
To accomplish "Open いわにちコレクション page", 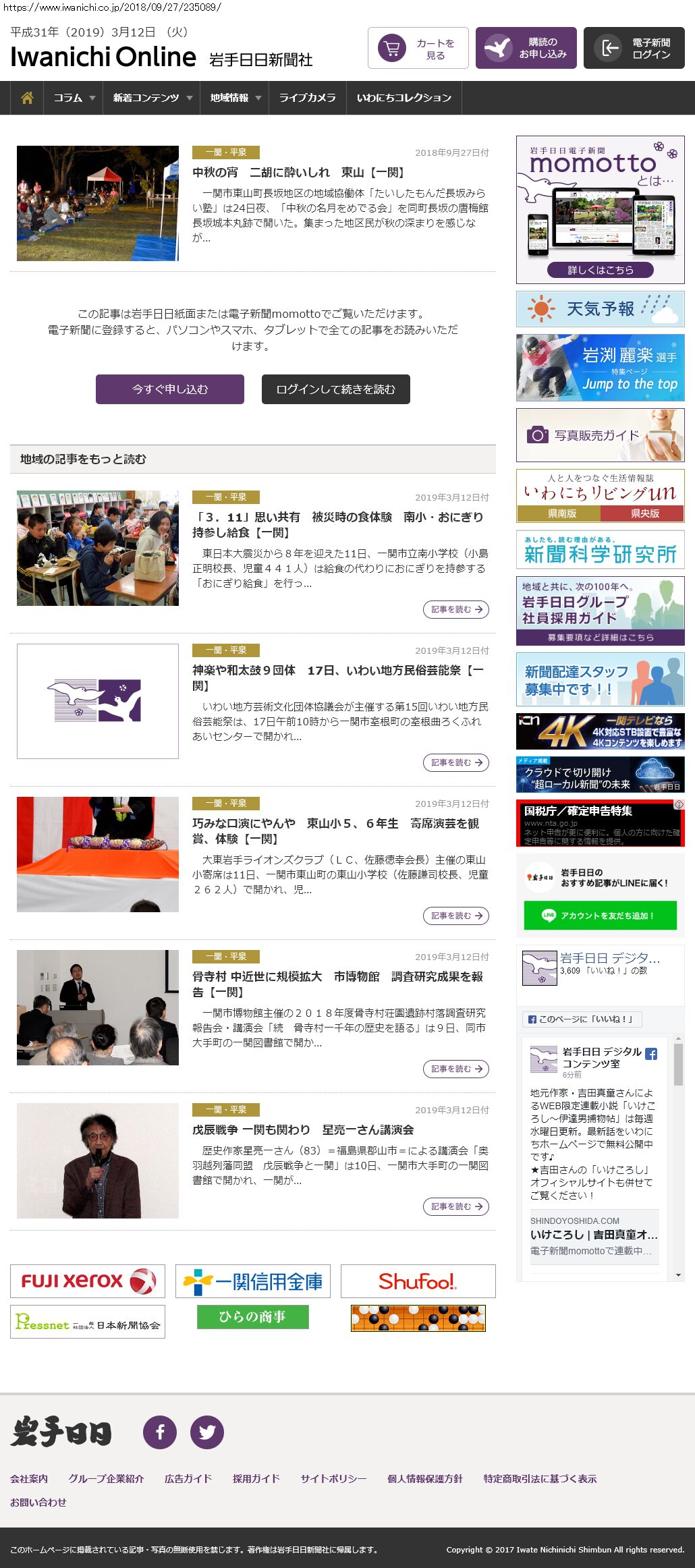I will tap(404, 98).
